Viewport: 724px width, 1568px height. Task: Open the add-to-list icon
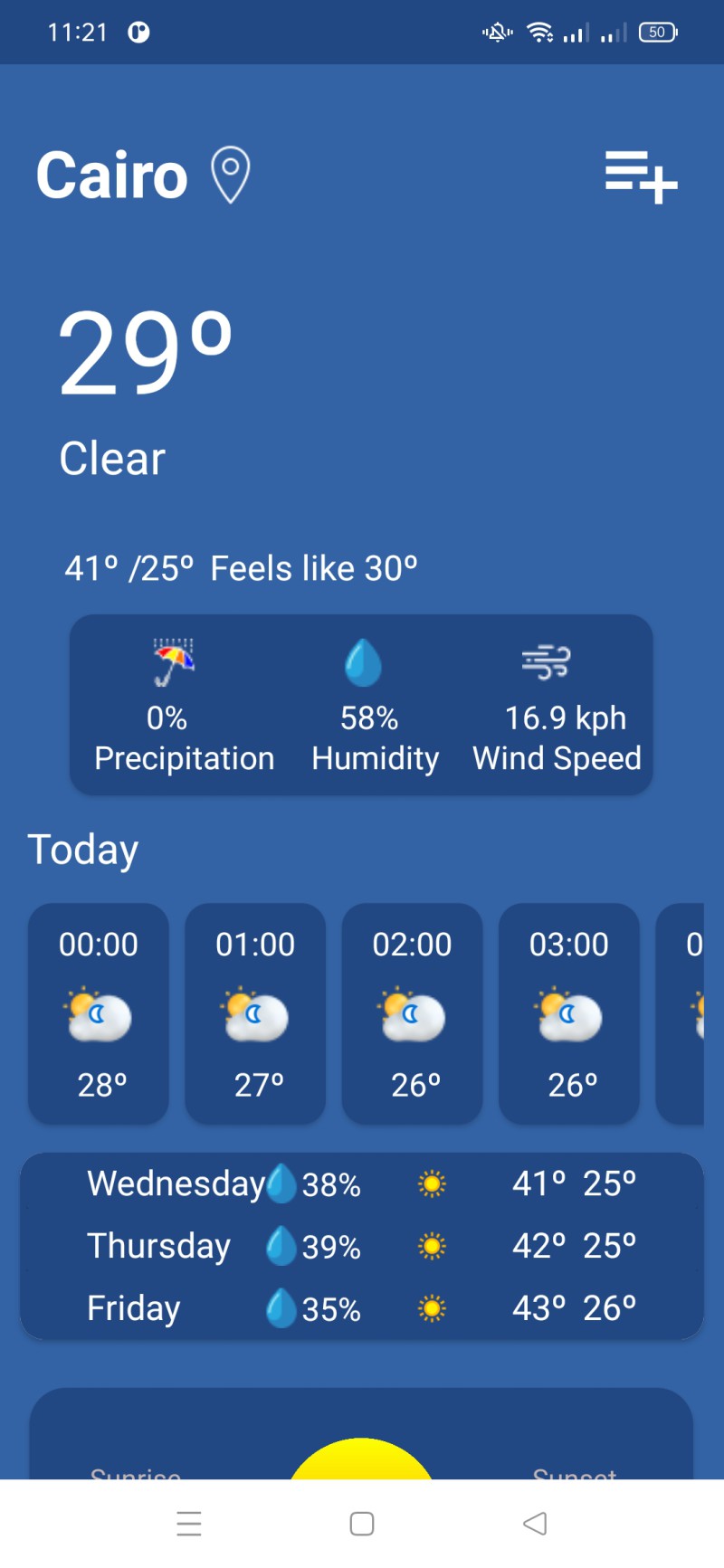[x=641, y=176]
